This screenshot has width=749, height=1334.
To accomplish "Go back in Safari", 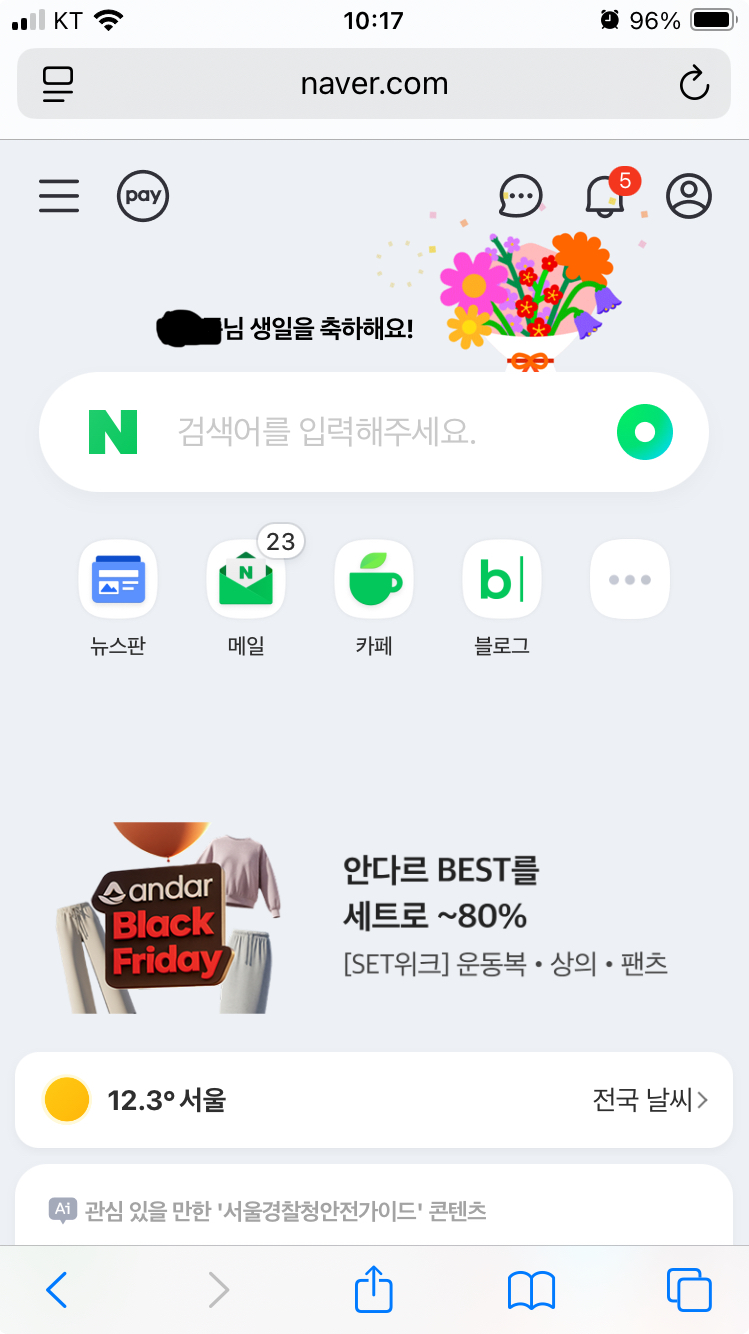I will tap(57, 1290).
